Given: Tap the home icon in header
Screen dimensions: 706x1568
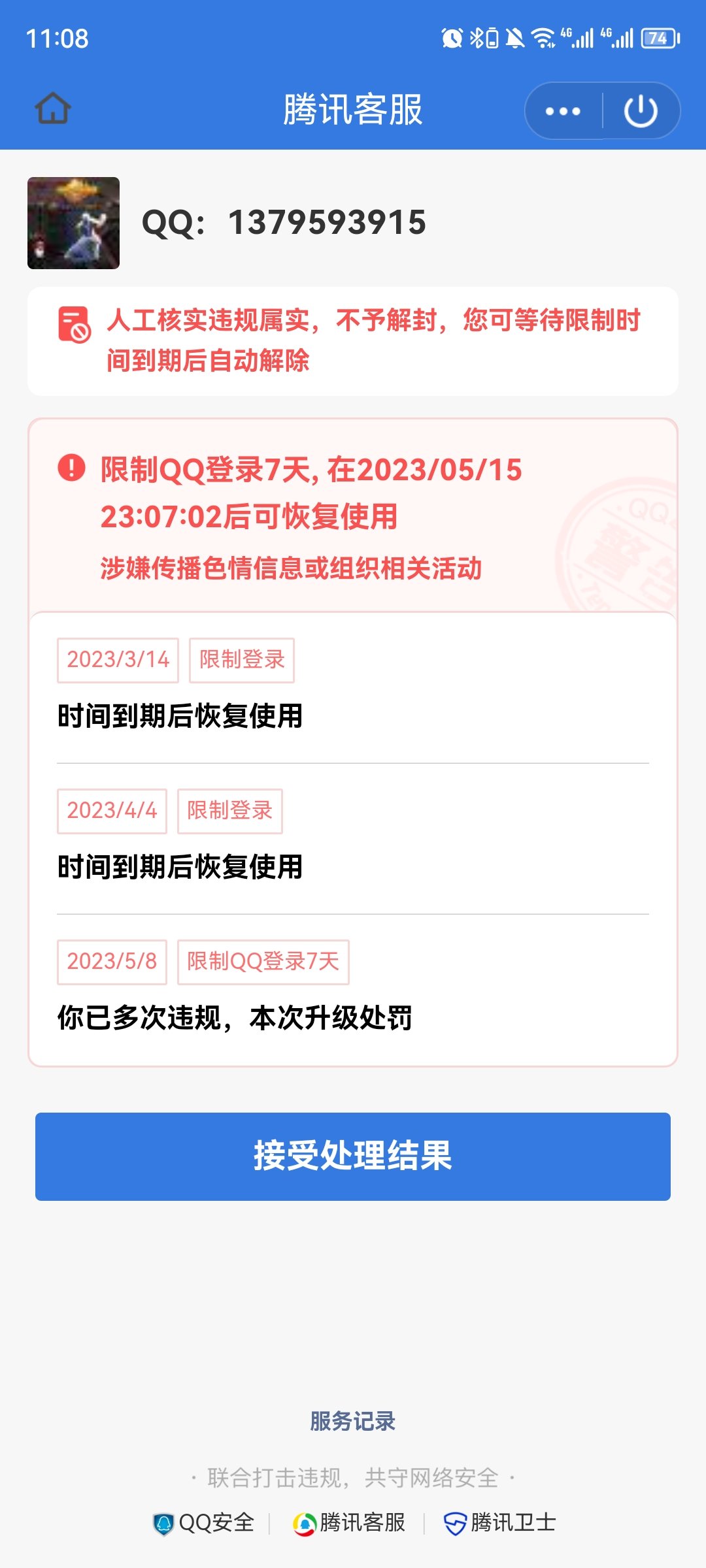Looking at the screenshot, I should (x=53, y=108).
